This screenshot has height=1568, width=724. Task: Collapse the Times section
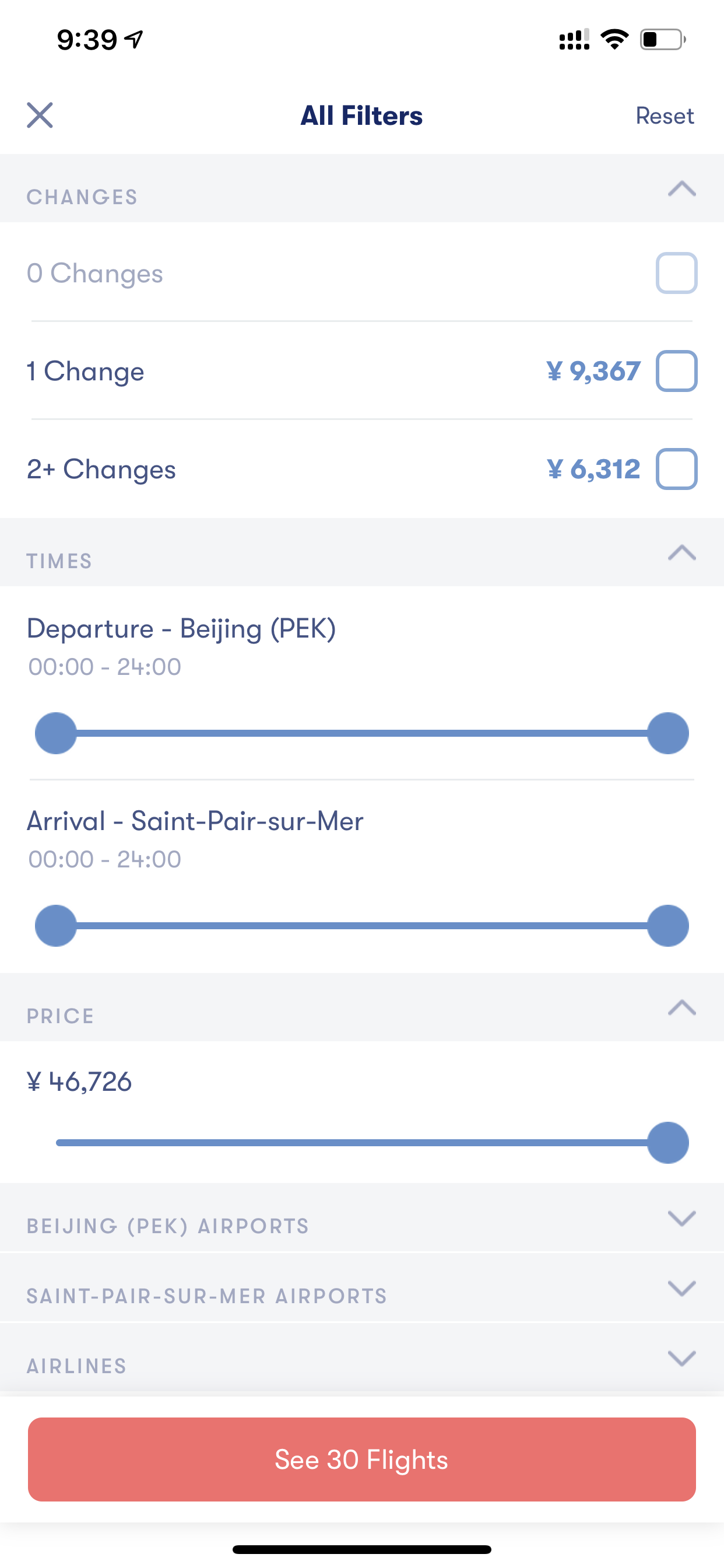point(681,552)
